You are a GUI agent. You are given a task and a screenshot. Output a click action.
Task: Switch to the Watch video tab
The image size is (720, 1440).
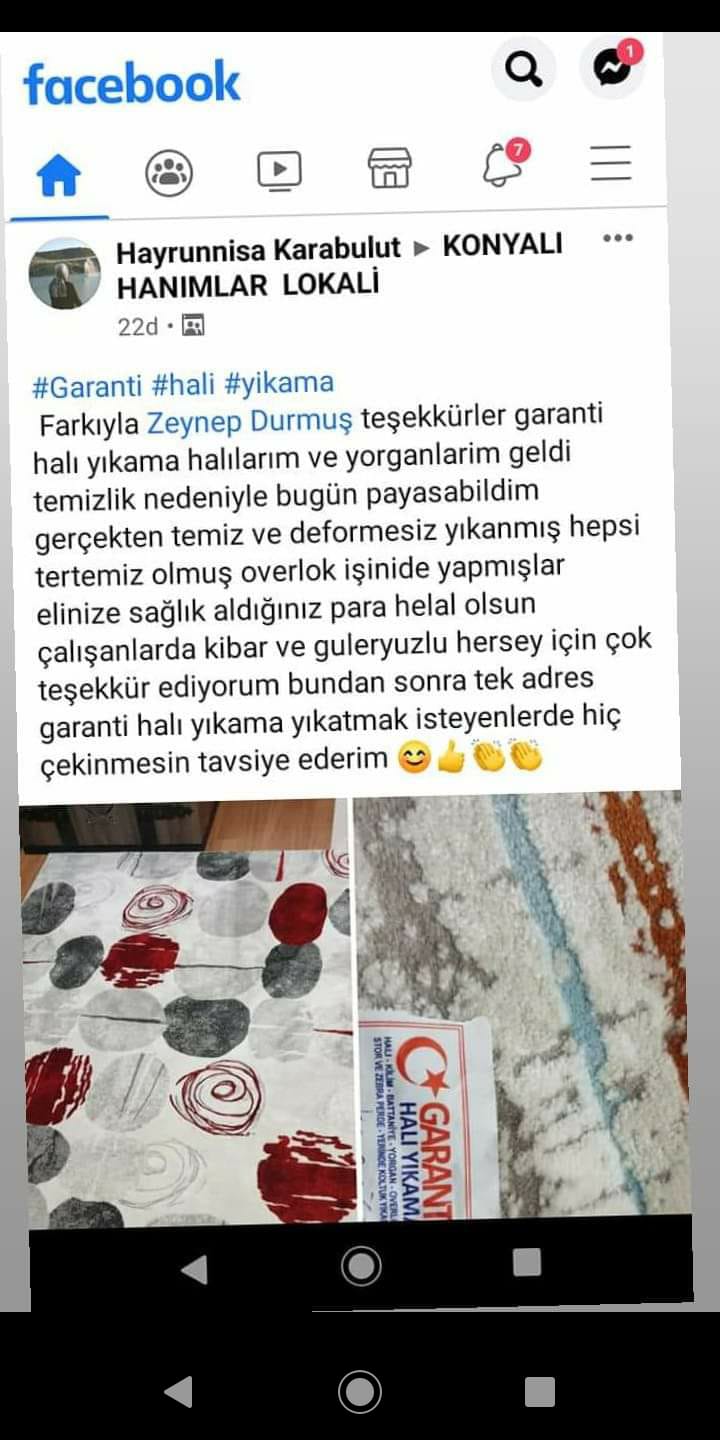[279, 170]
